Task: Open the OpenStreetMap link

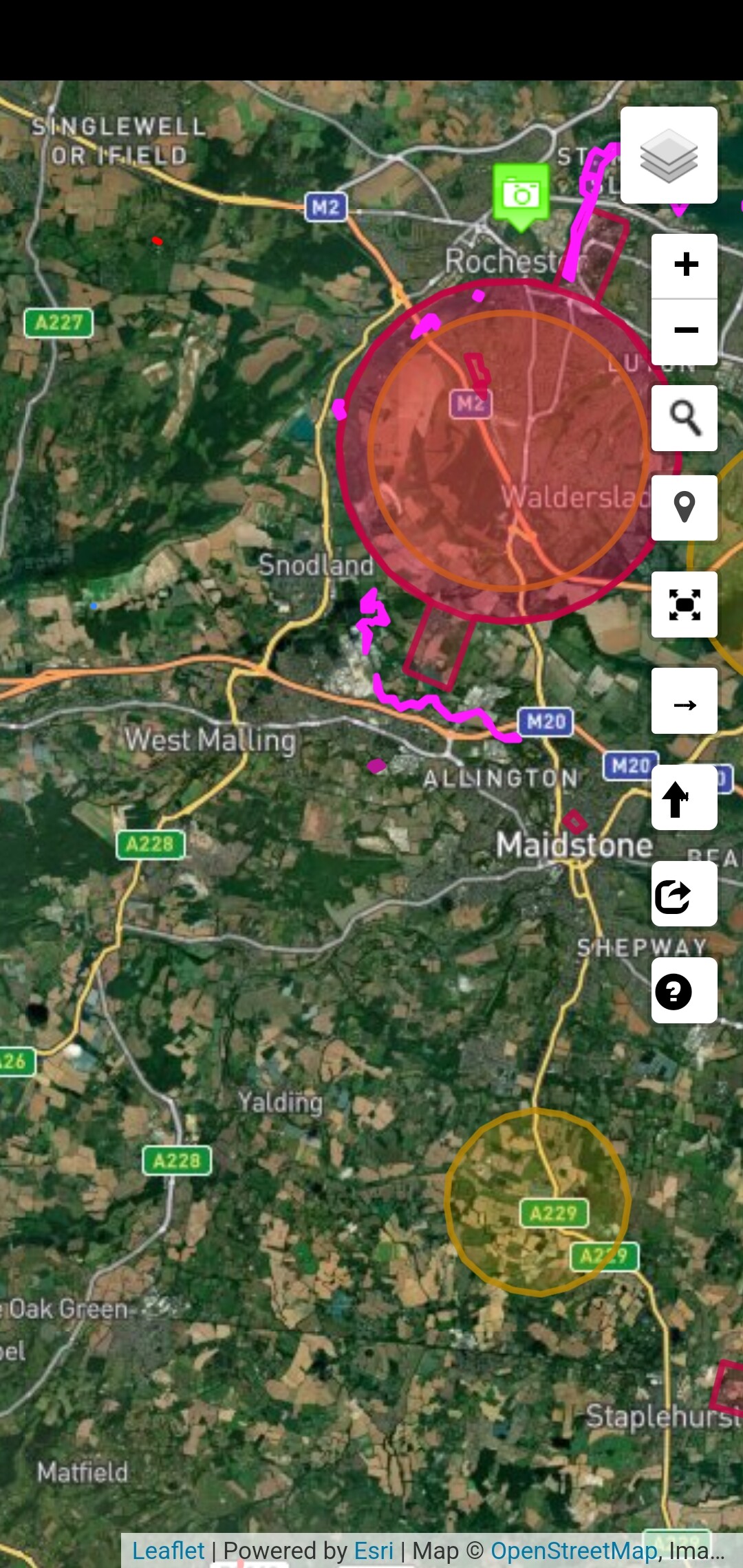Action: click(x=574, y=1551)
